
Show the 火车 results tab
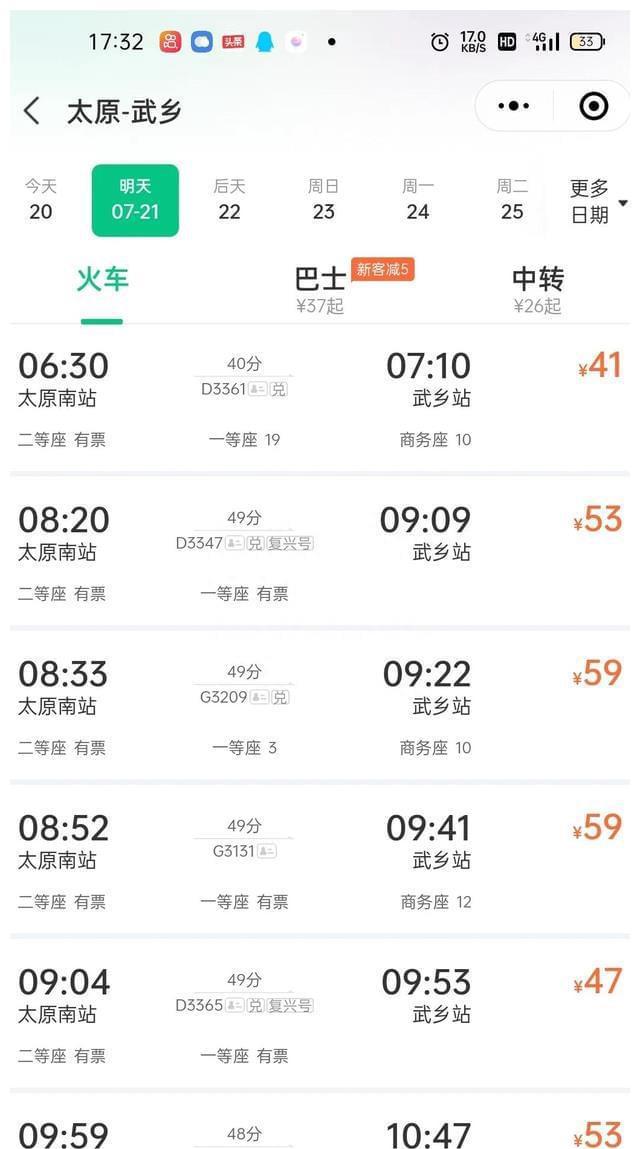click(x=102, y=280)
